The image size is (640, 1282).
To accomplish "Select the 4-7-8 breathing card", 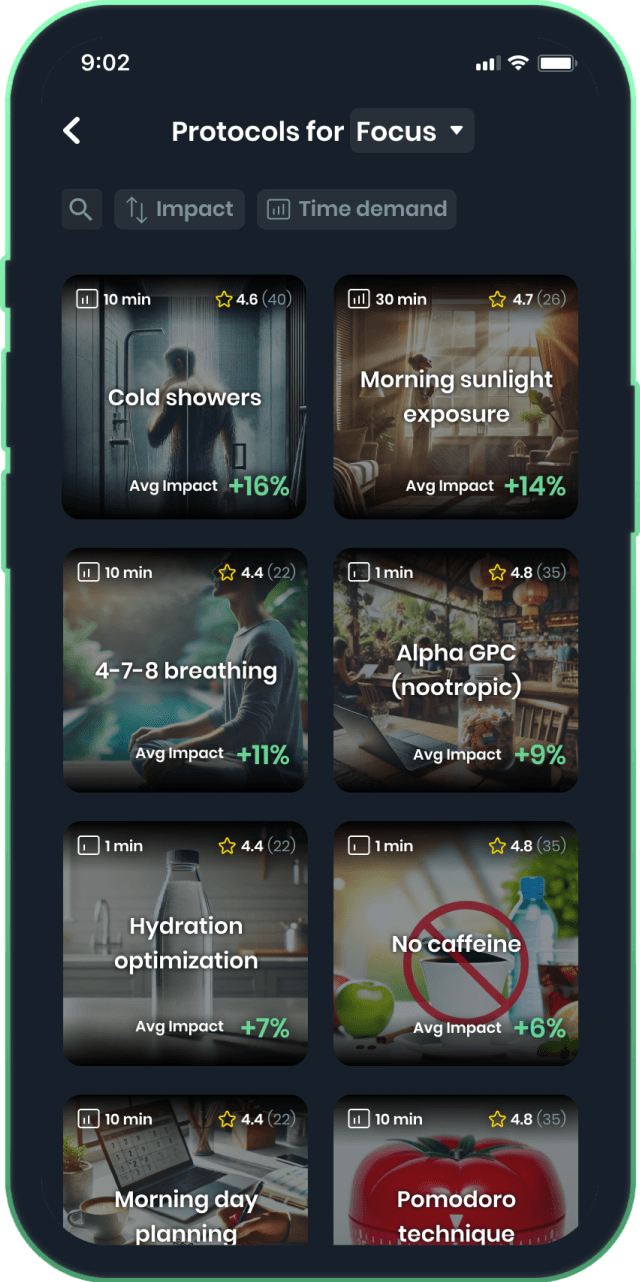I will (184, 670).
